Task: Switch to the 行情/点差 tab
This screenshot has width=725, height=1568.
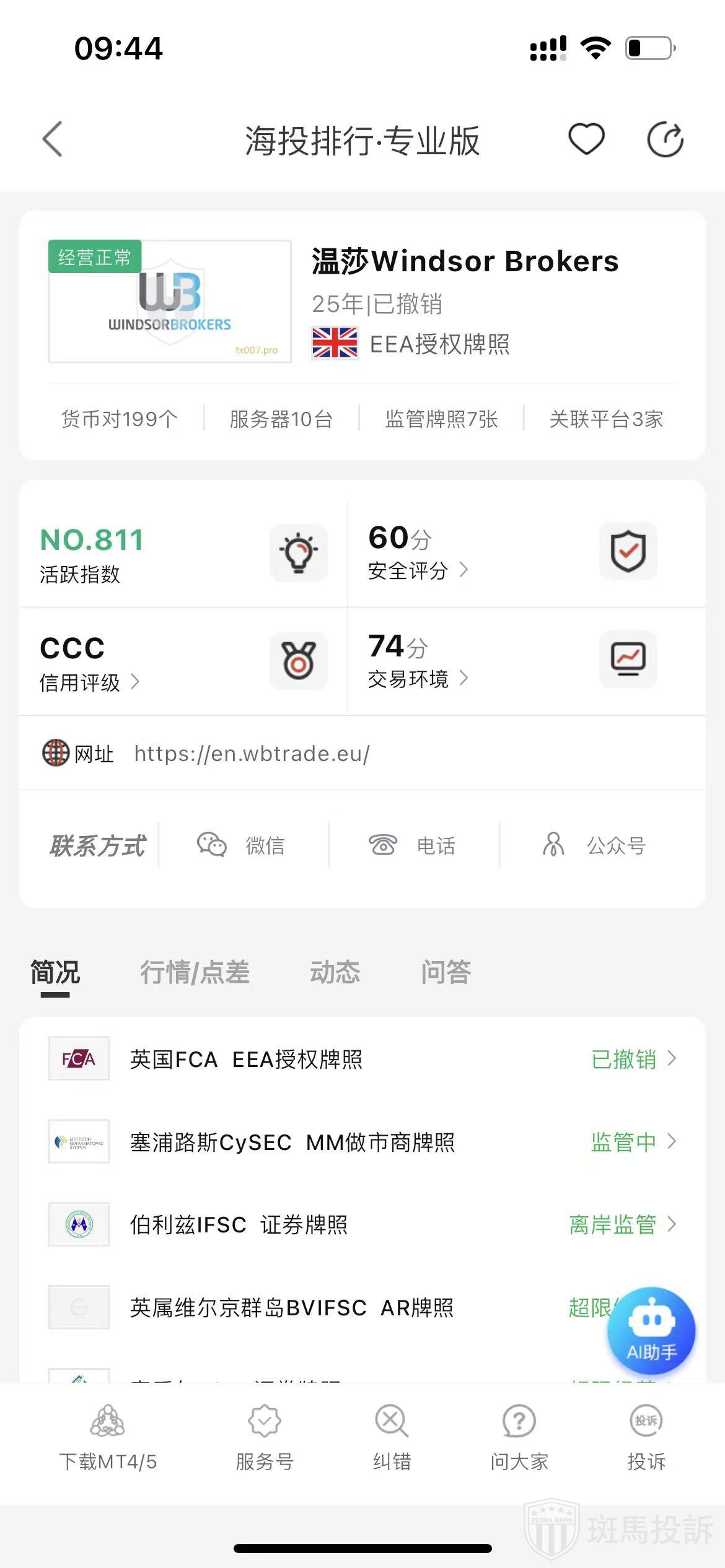Action: 195,972
